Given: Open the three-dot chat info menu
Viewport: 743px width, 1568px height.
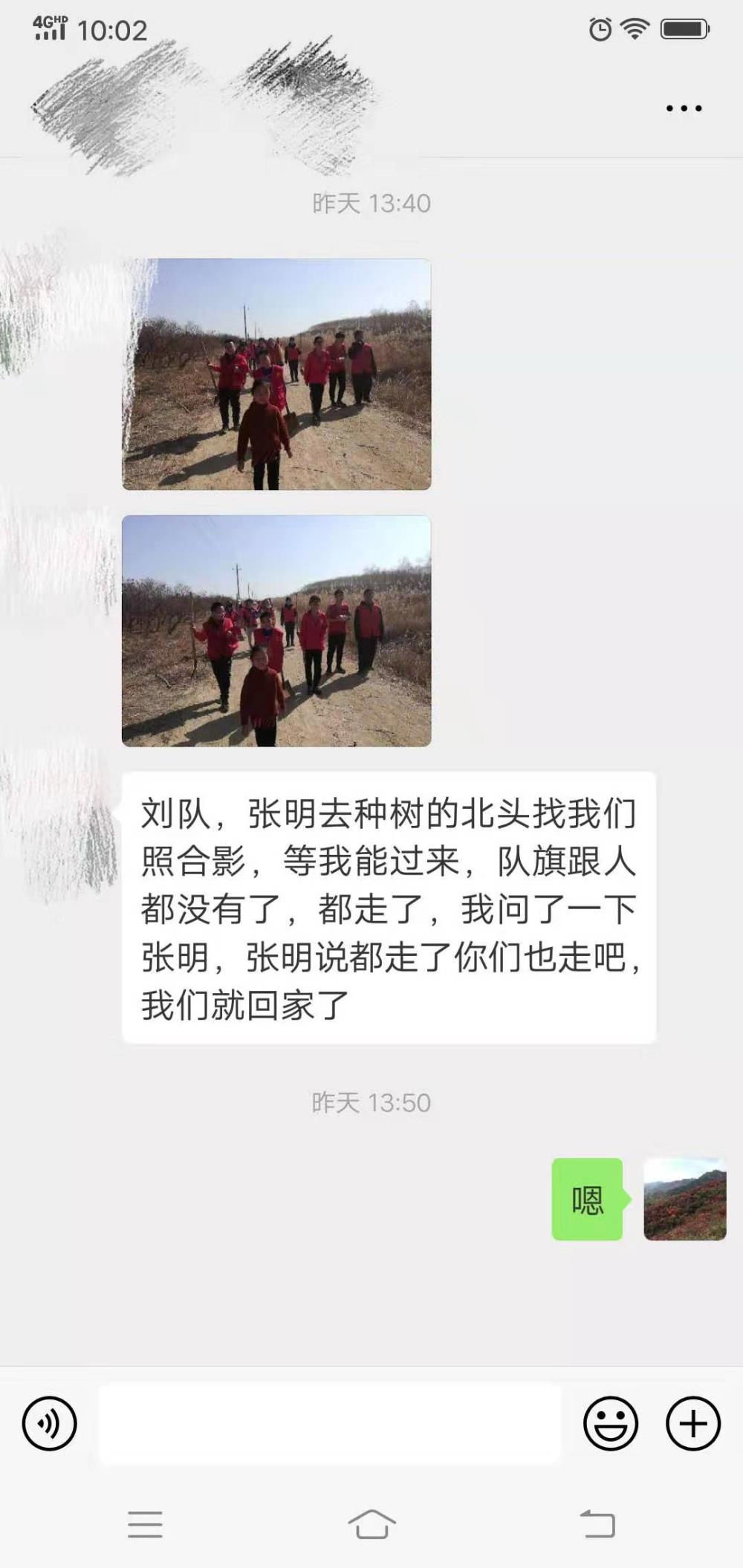Looking at the screenshot, I should coord(684,108).
